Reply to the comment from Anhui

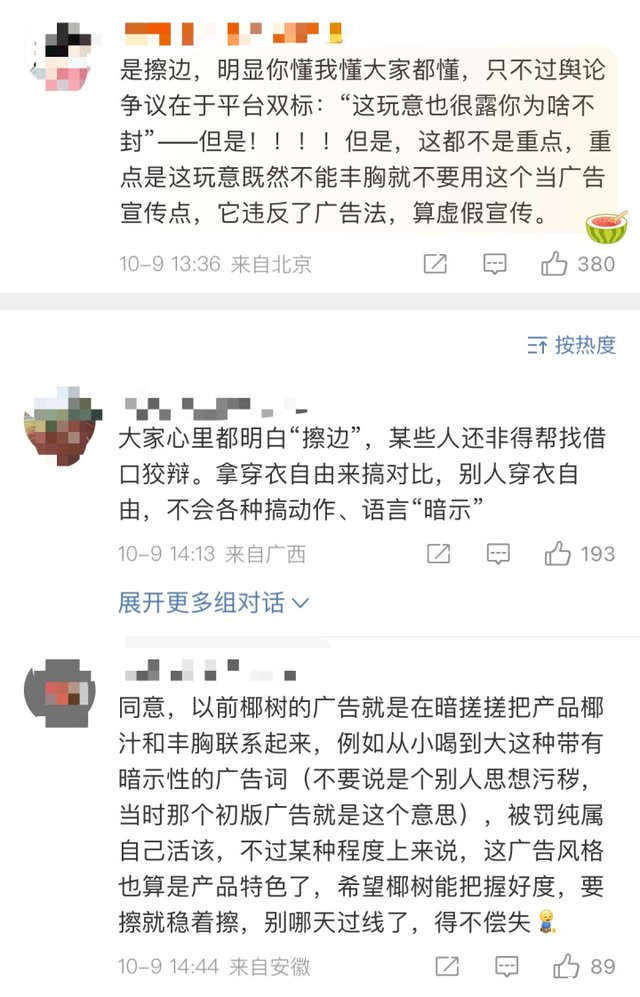(x=507, y=966)
